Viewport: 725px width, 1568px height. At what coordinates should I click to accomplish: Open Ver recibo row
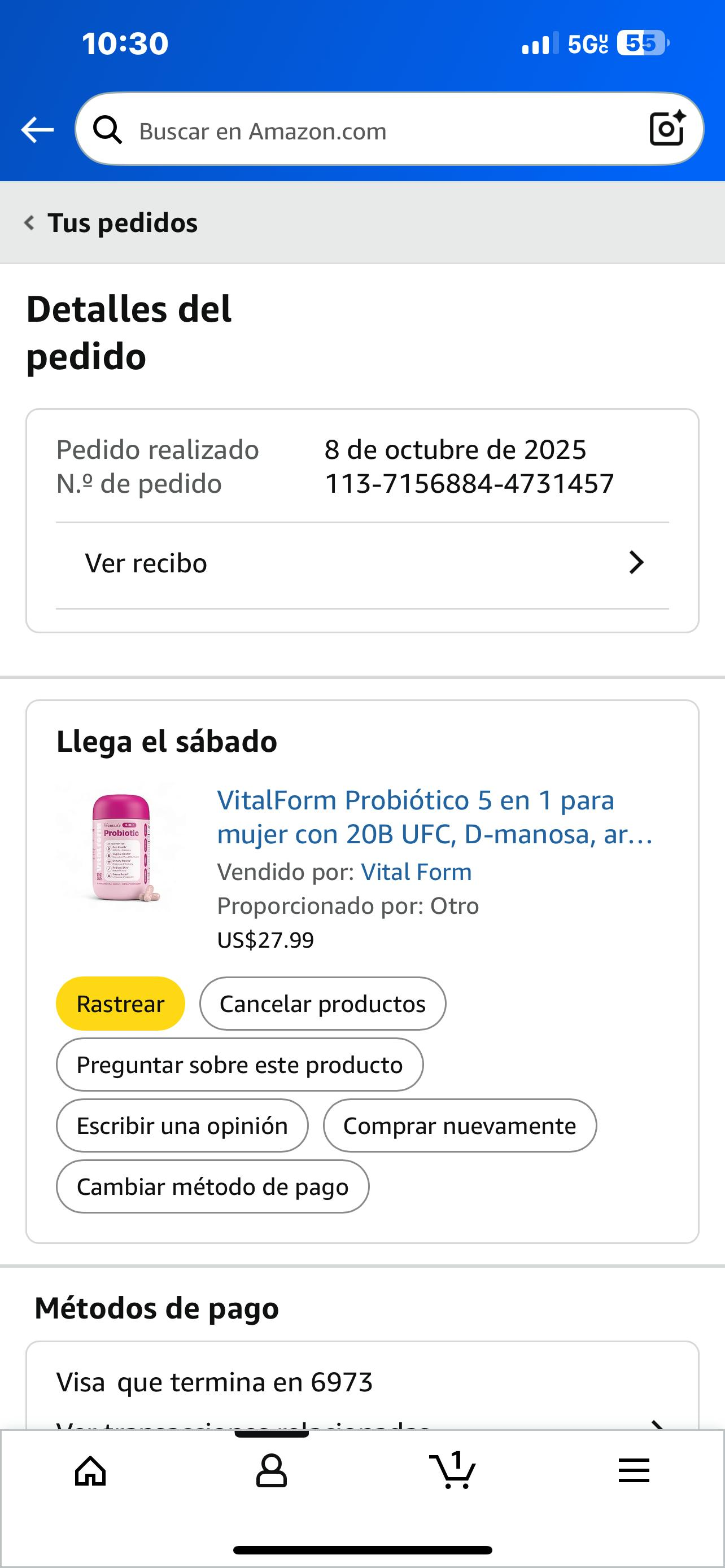click(362, 564)
